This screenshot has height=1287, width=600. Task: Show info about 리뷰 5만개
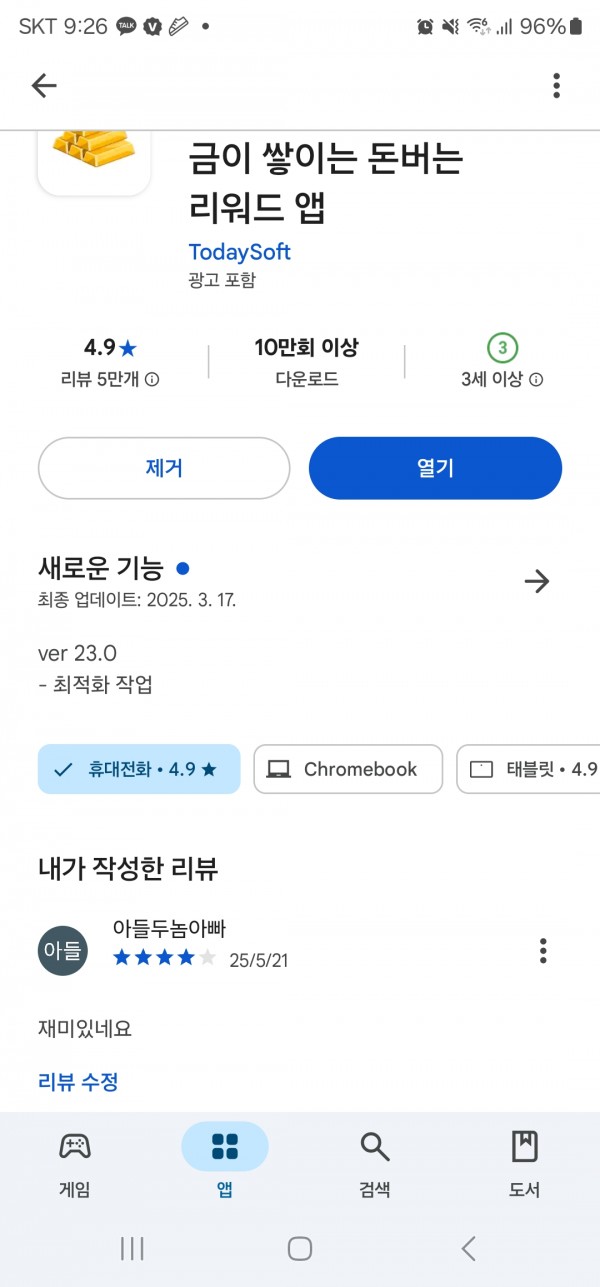pyautogui.click(x=152, y=380)
